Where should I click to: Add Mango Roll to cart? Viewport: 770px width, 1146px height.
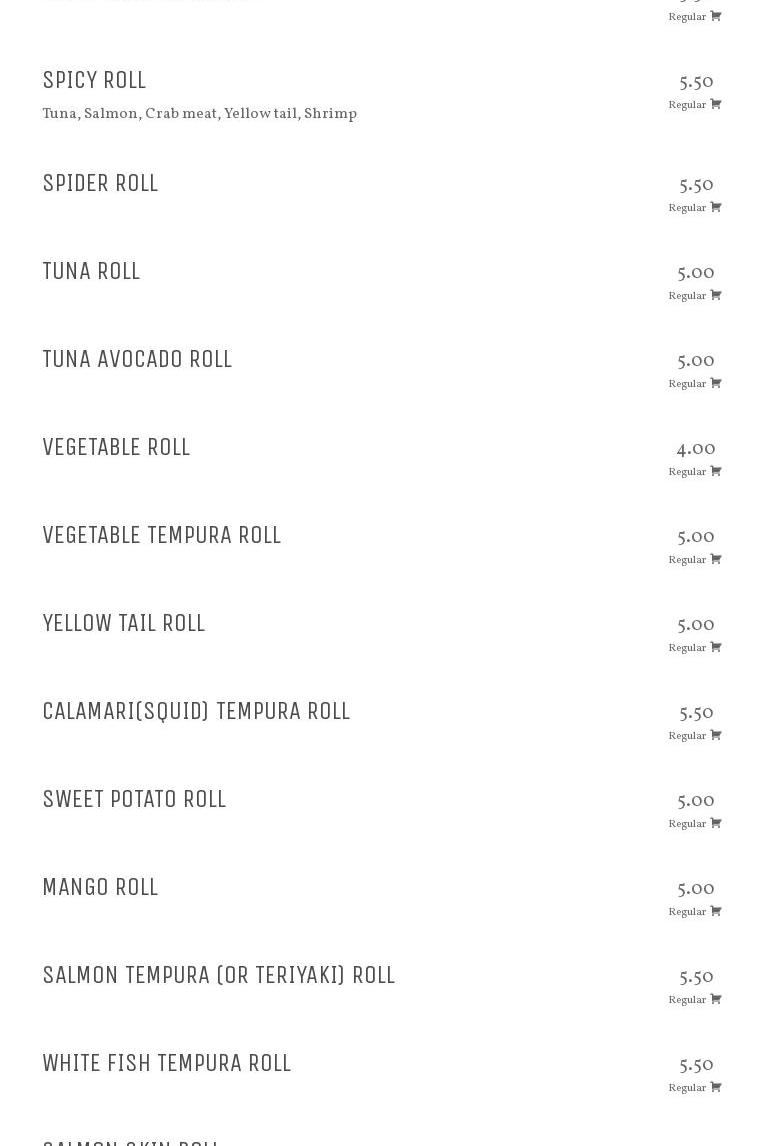tap(715, 911)
